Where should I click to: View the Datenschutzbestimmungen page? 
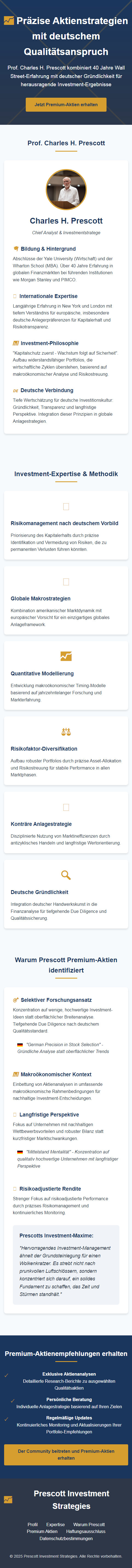click(x=66, y=1538)
